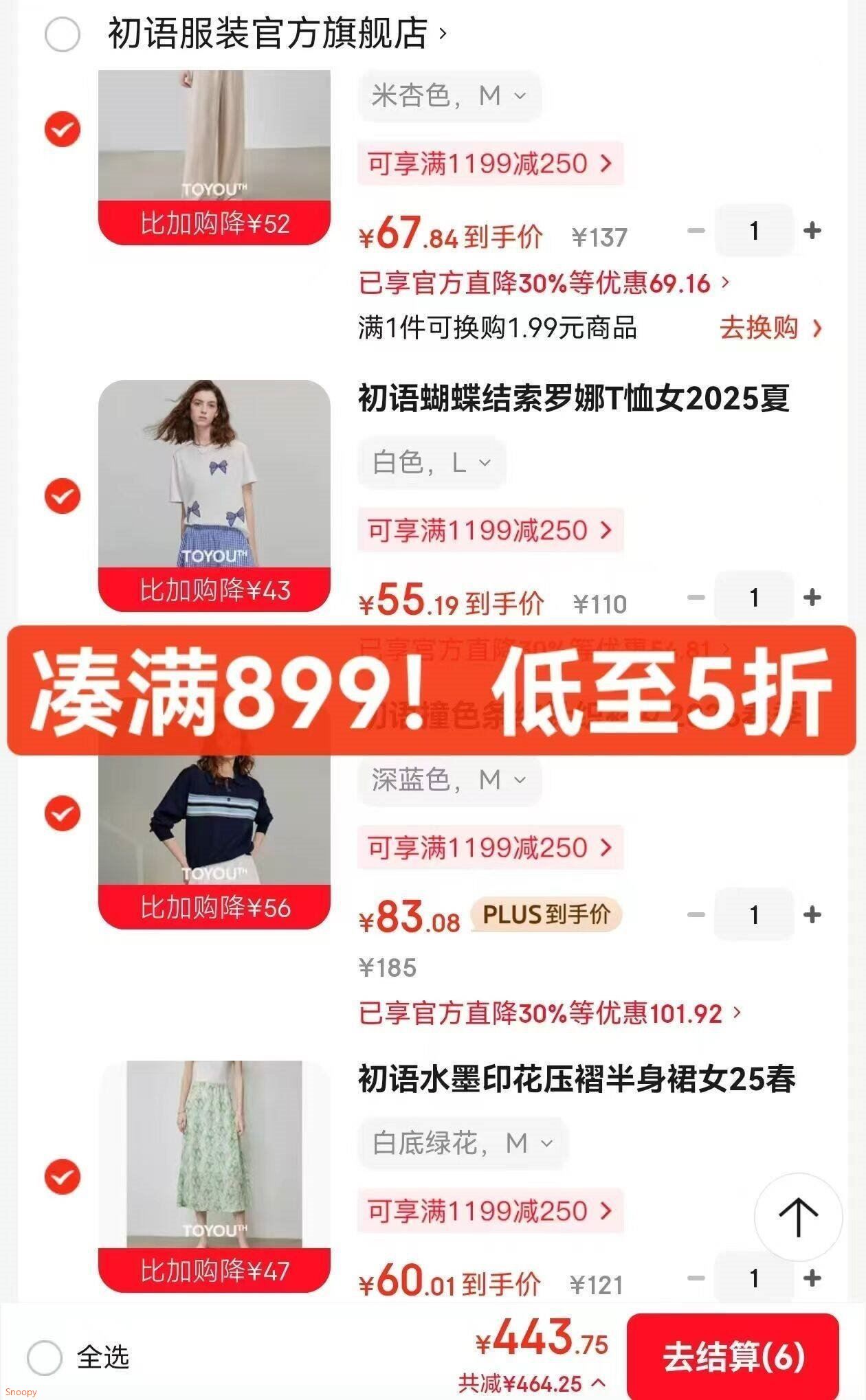View the 已享官方直降30%等优惠101.92 discount details

pyautogui.click(x=550, y=1013)
